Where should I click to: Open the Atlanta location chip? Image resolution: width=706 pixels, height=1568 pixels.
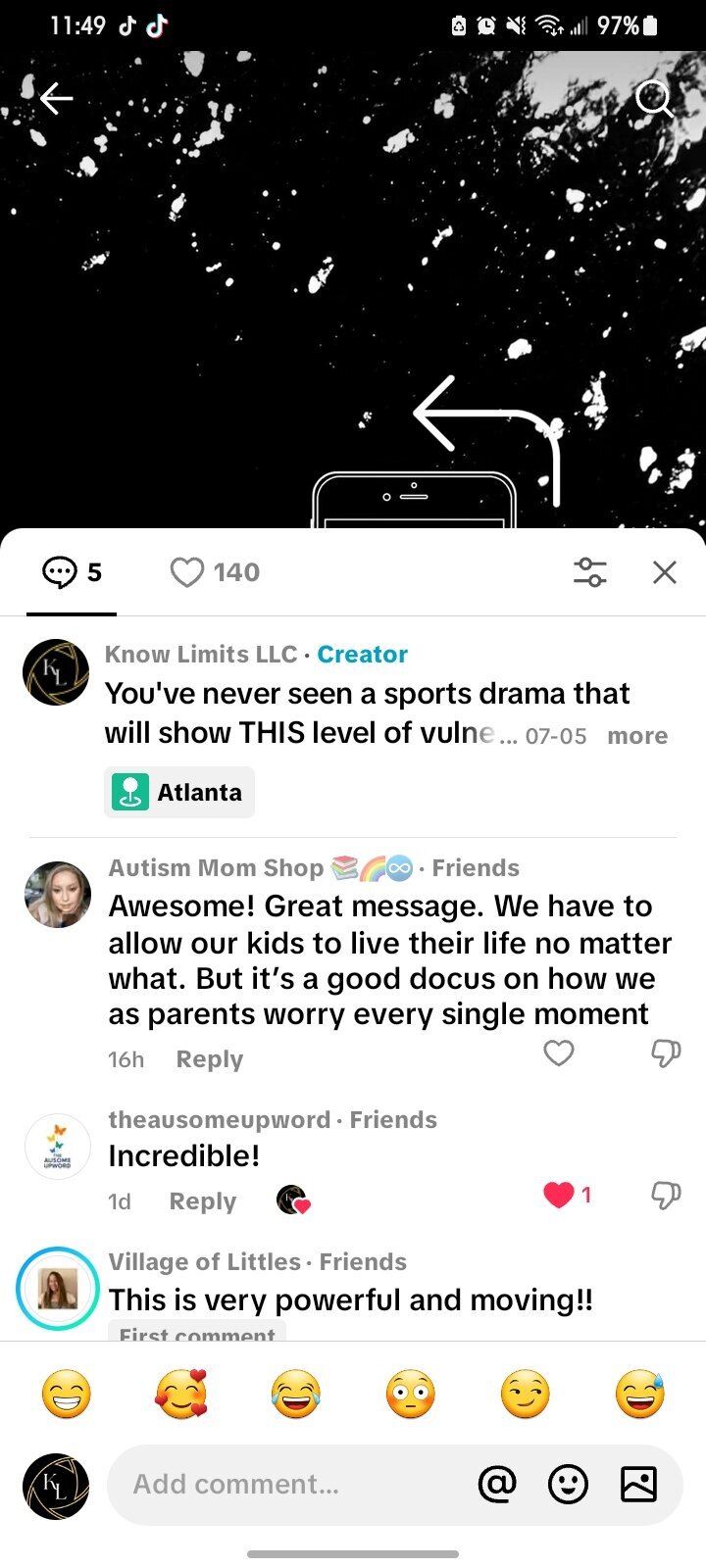[179, 792]
